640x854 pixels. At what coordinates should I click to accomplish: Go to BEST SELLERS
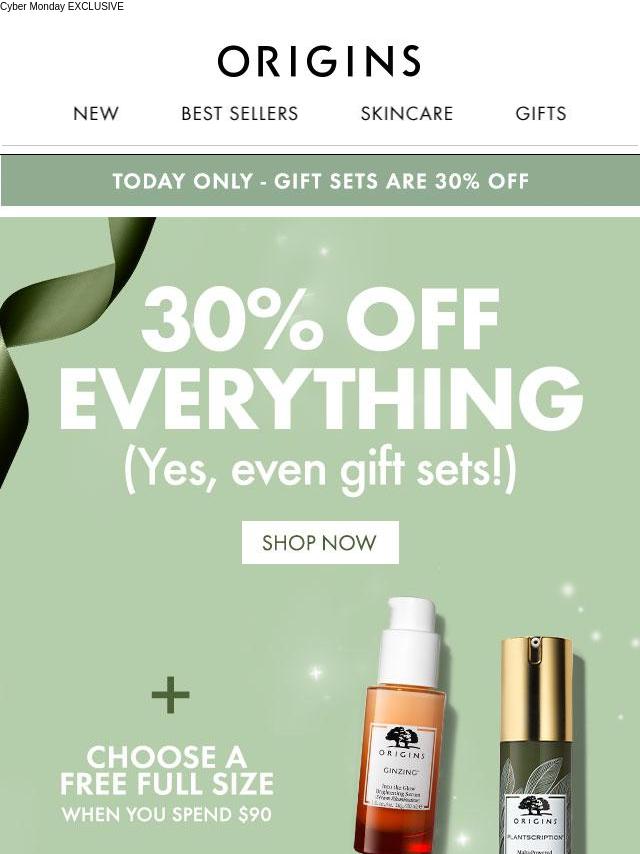tap(239, 114)
